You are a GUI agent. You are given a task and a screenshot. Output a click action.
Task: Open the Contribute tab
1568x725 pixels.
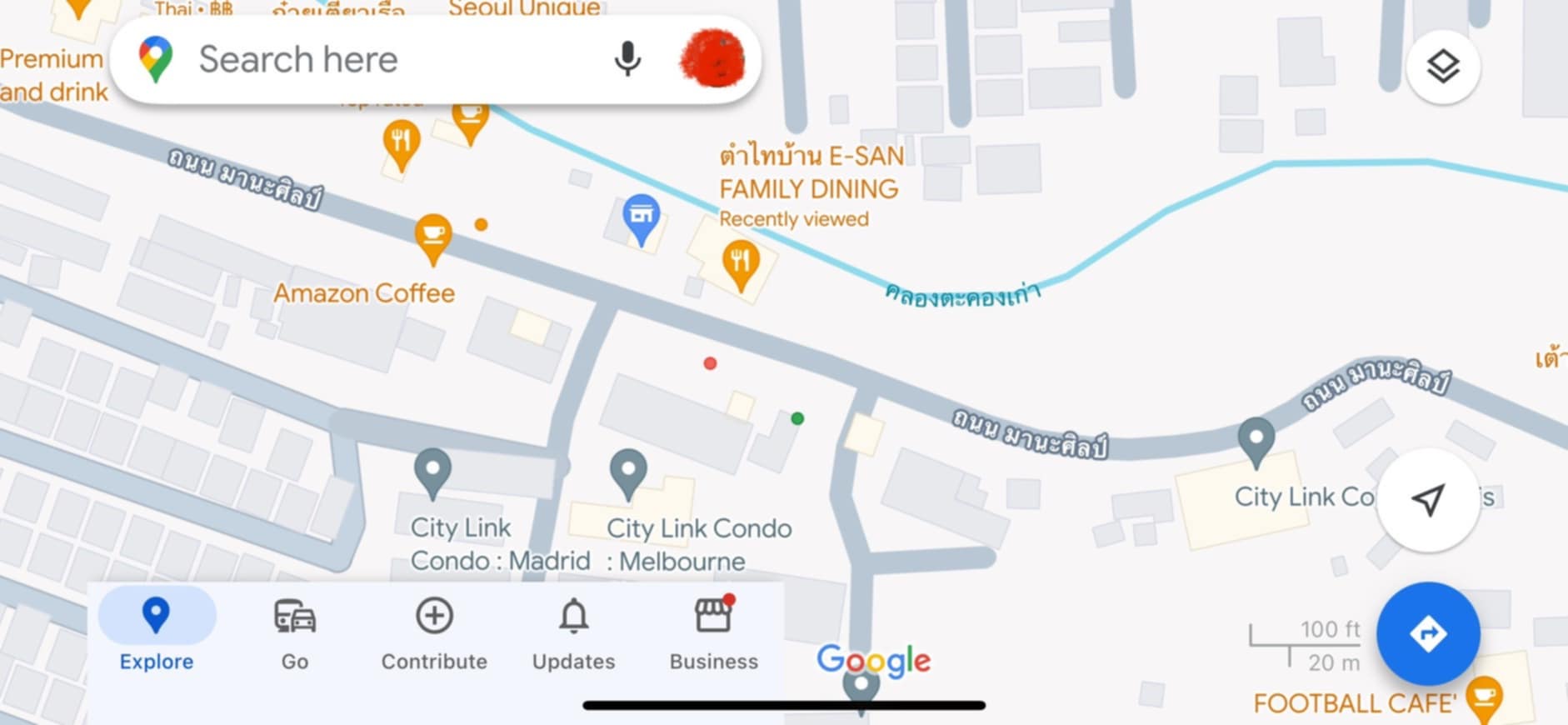pos(434,633)
